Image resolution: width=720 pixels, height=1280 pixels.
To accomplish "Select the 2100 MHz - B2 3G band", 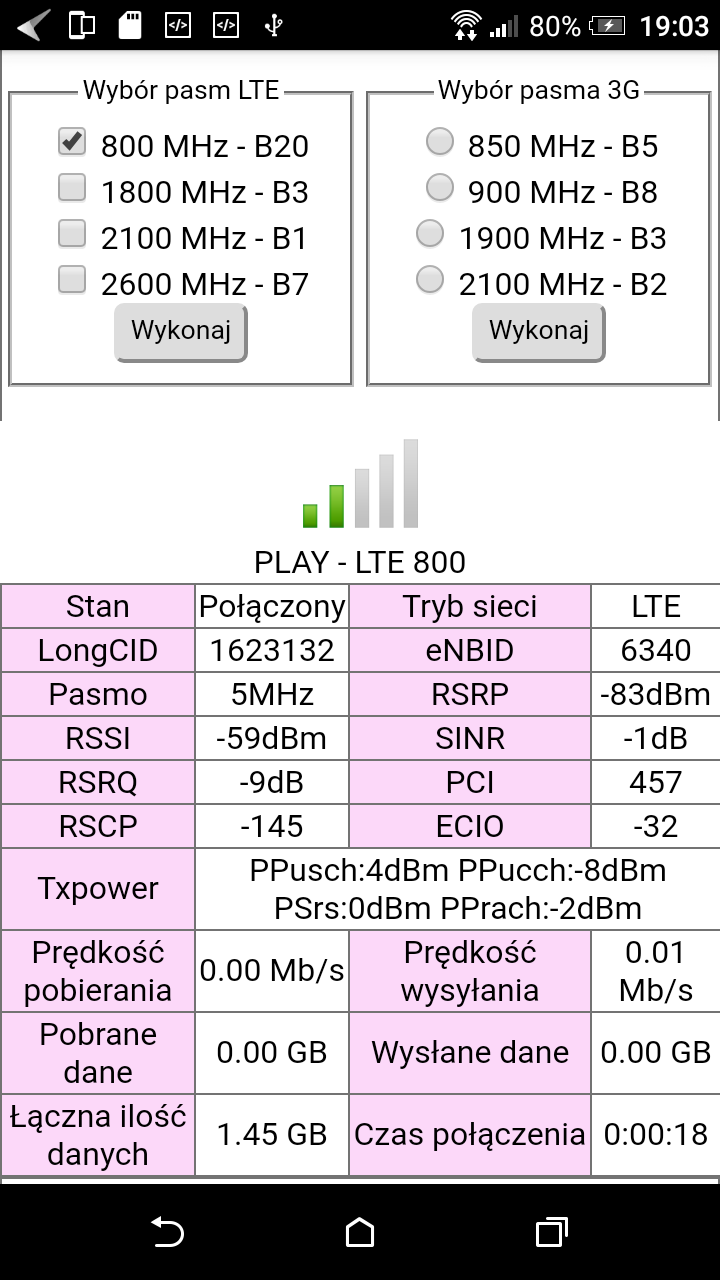I will coord(430,279).
